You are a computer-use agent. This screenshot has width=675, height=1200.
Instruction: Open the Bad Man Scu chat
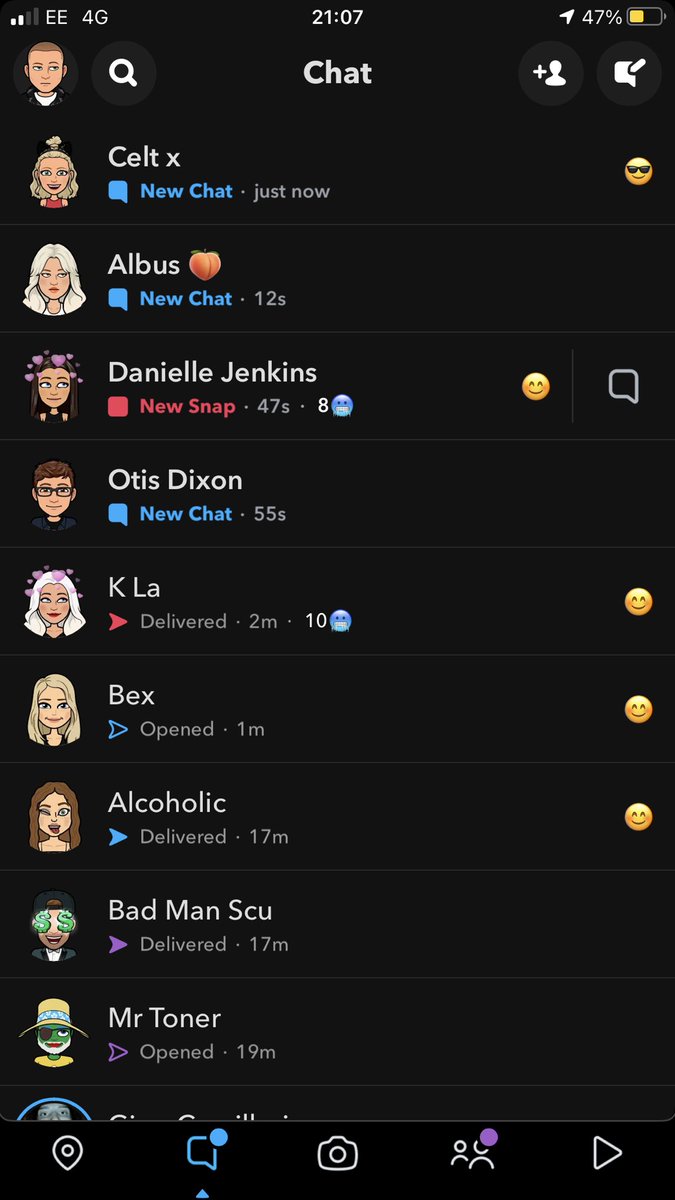[337, 924]
